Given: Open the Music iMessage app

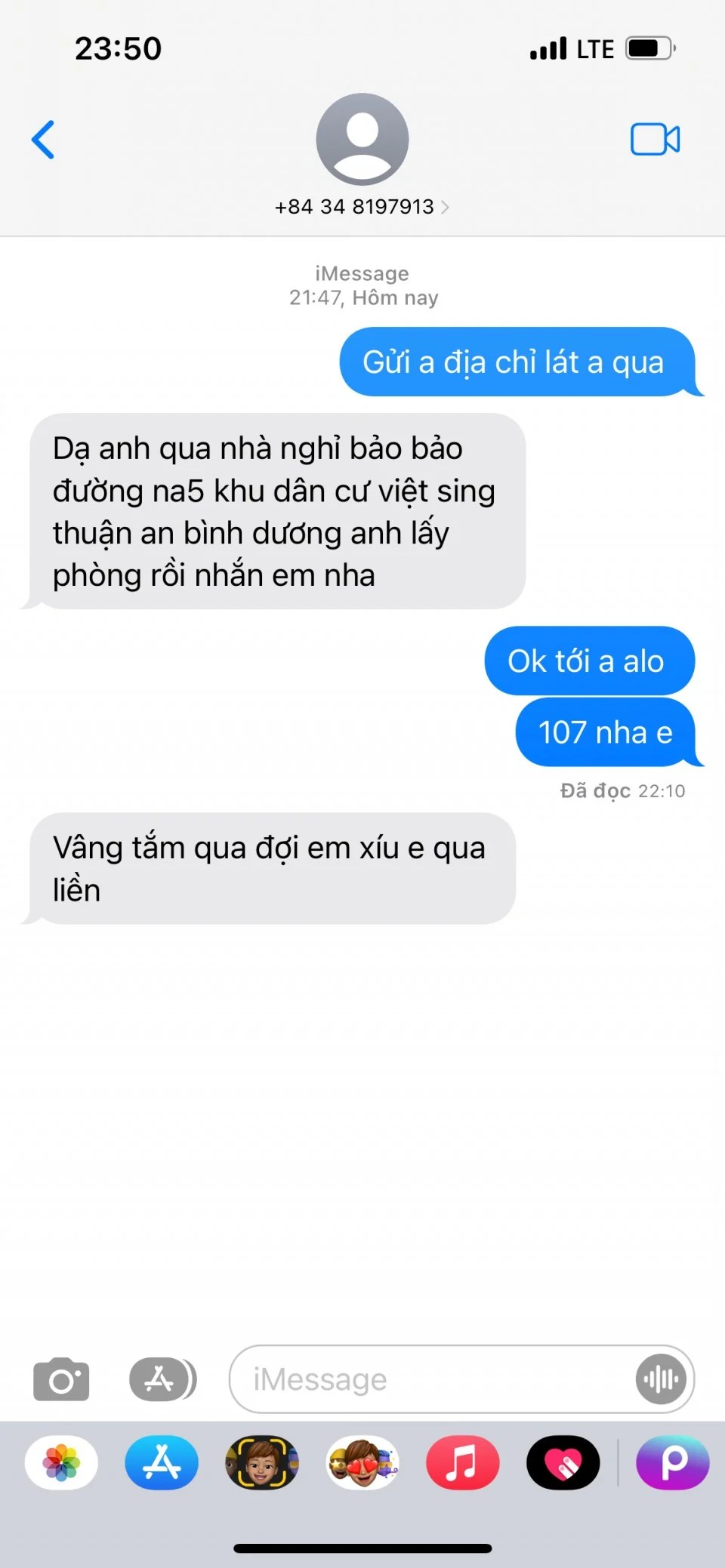Looking at the screenshot, I should point(462,1462).
